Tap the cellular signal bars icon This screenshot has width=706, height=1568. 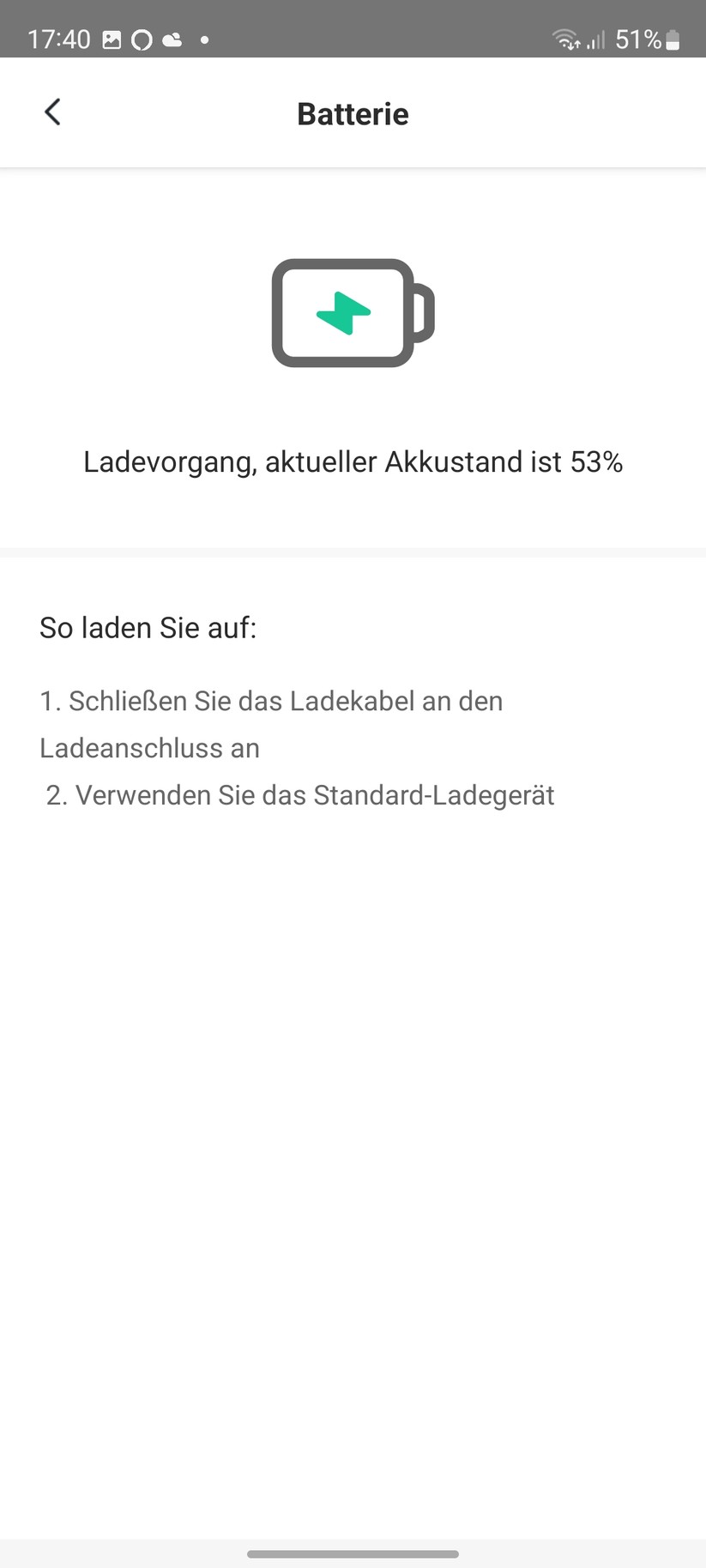pyautogui.click(x=597, y=39)
